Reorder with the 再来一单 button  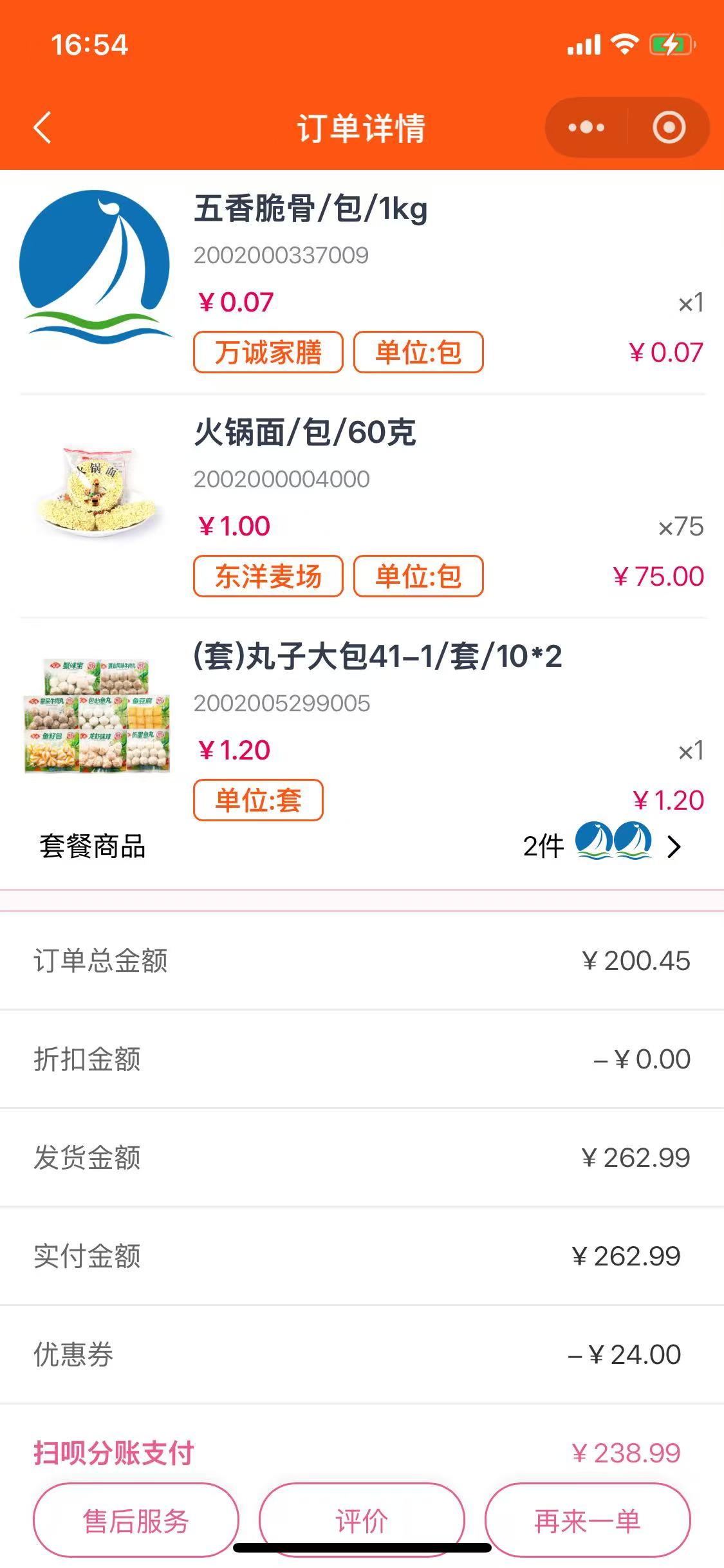pyautogui.click(x=588, y=1521)
